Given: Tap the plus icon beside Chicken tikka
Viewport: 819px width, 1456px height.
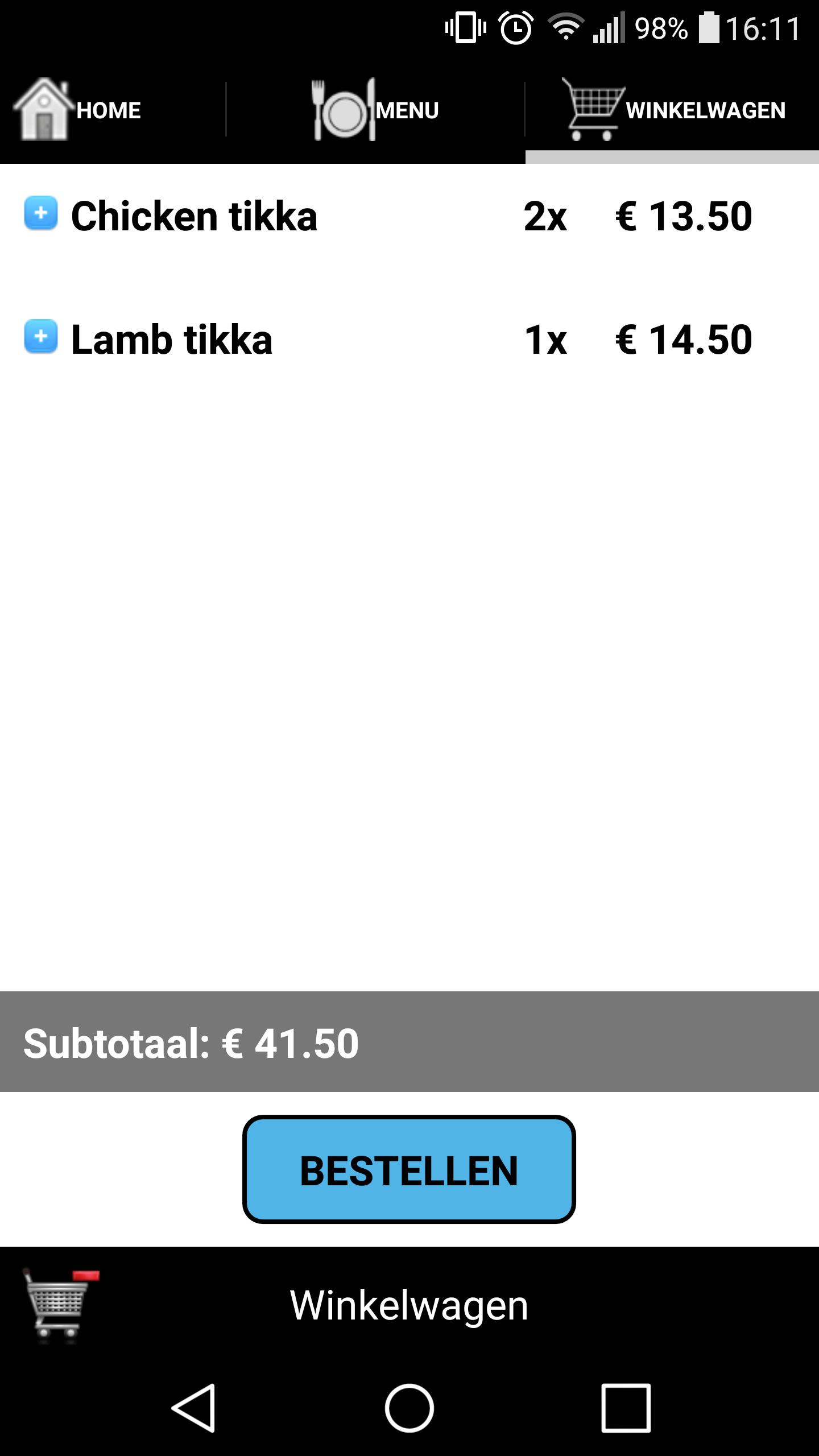Looking at the screenshot, I should (41, 213).
